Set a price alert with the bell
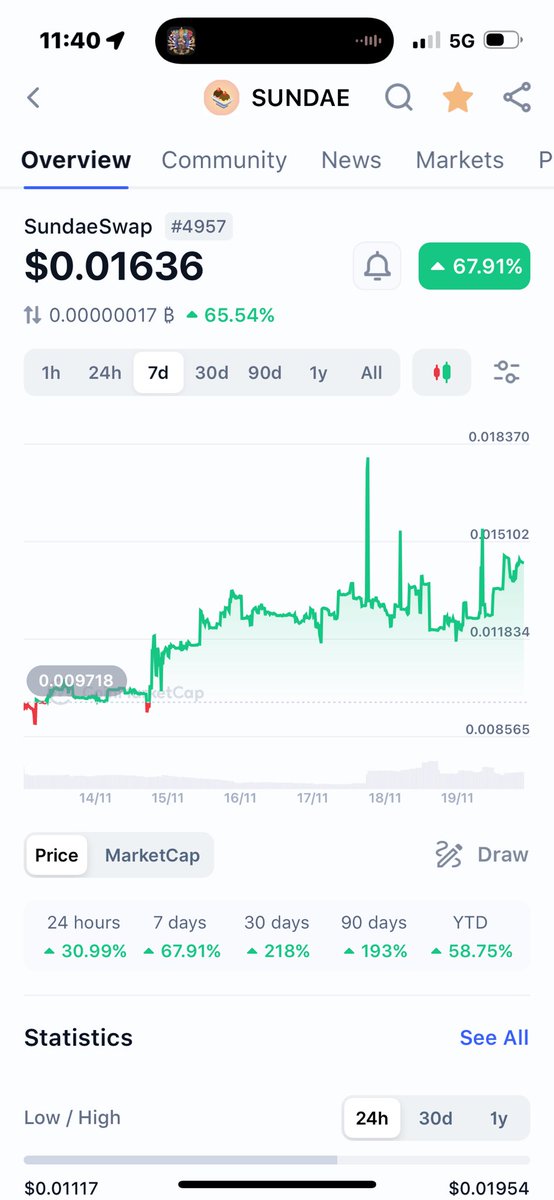The image size is (554, 1200). point(377,267)
